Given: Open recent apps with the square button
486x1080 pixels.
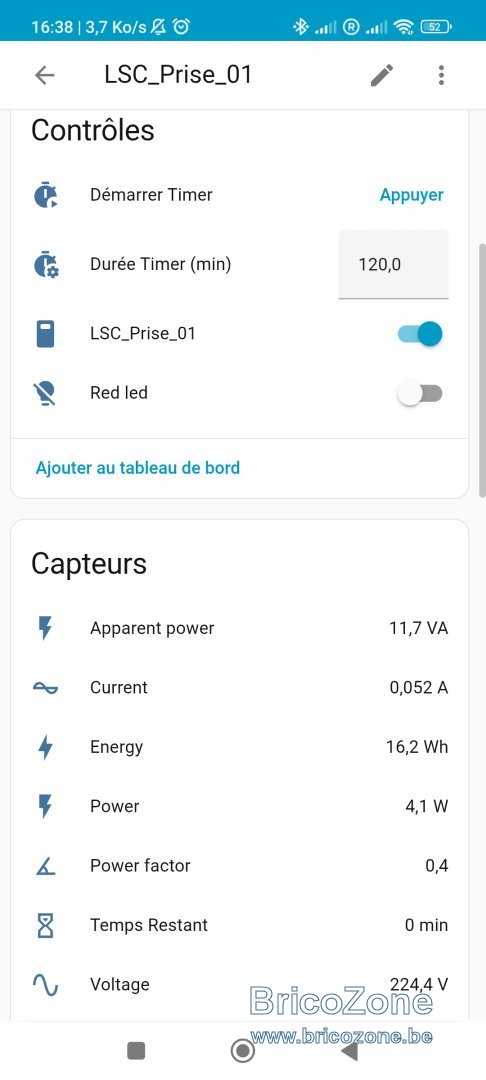Looking at the screenshot, I should [136, 1051].
